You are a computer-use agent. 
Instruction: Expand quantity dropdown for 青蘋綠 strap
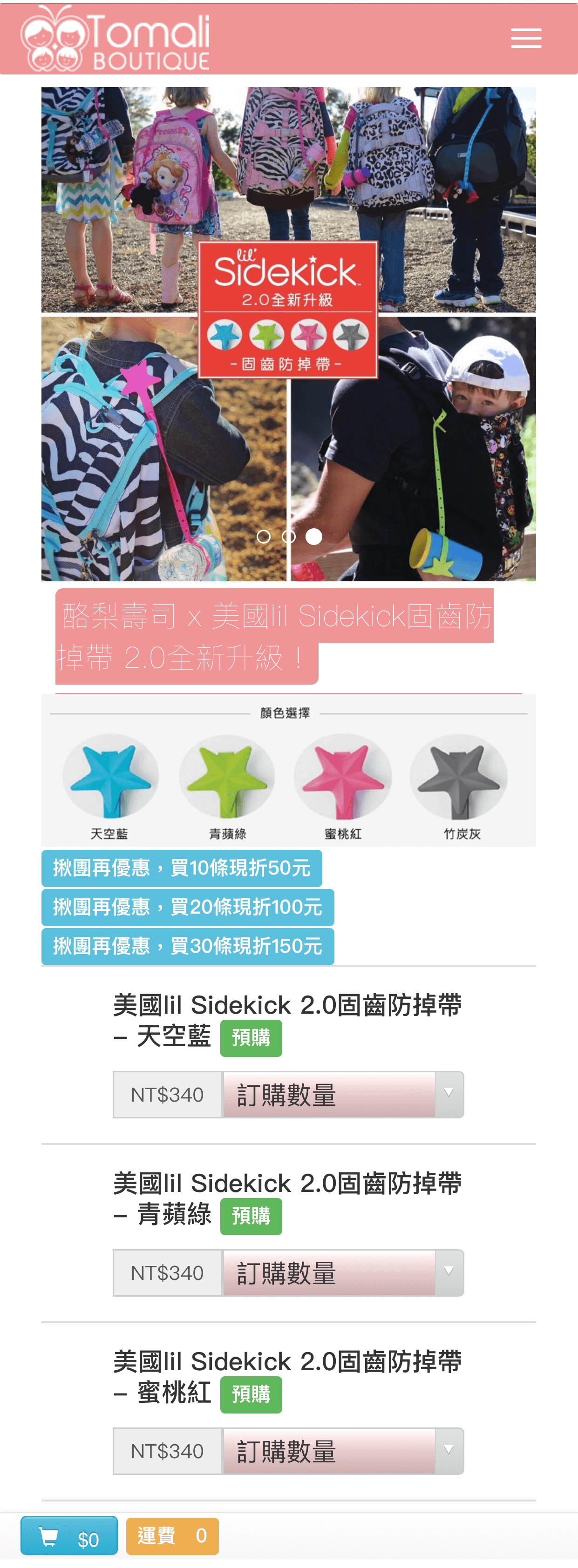coord(343,1273)
